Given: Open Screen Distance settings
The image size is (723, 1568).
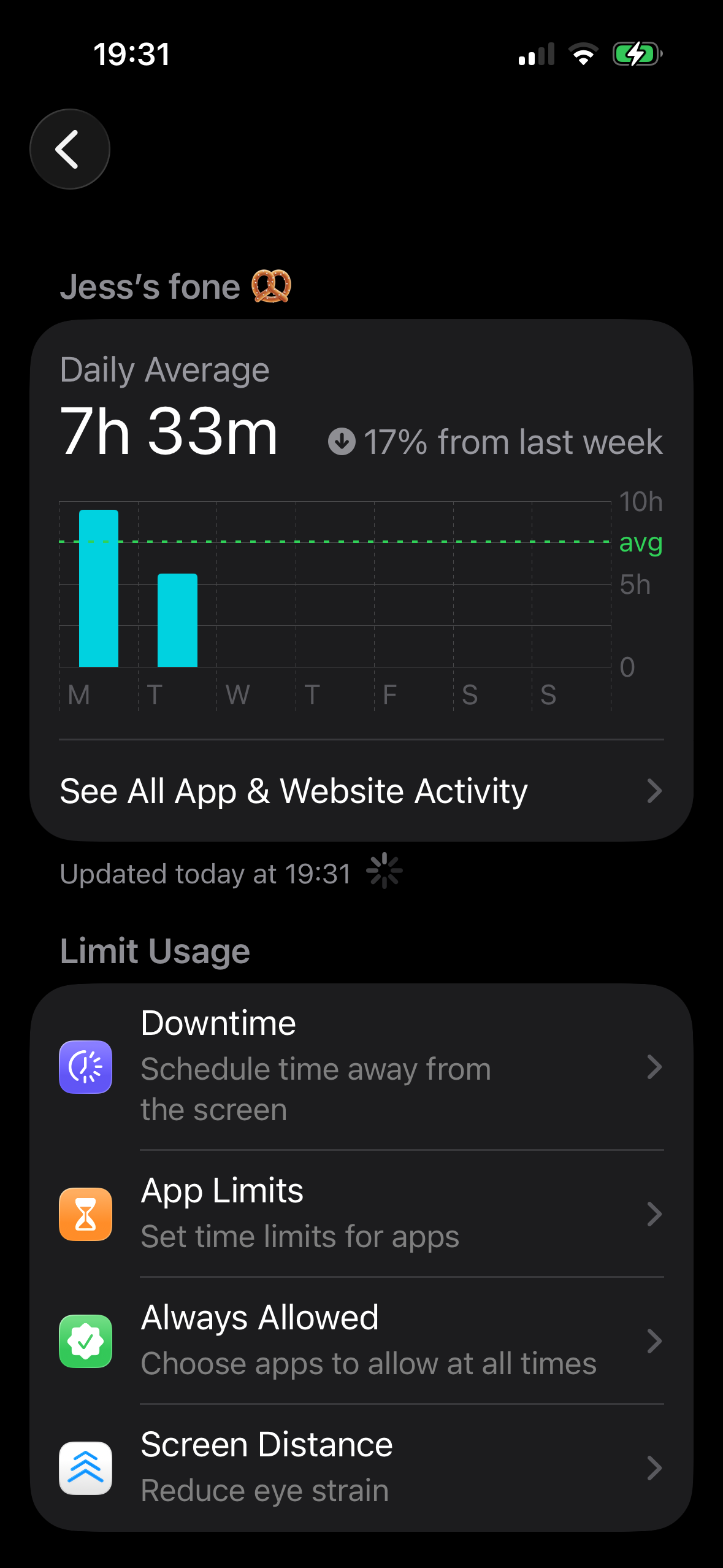Looking at the screenshot, I should coord(361,1467).
